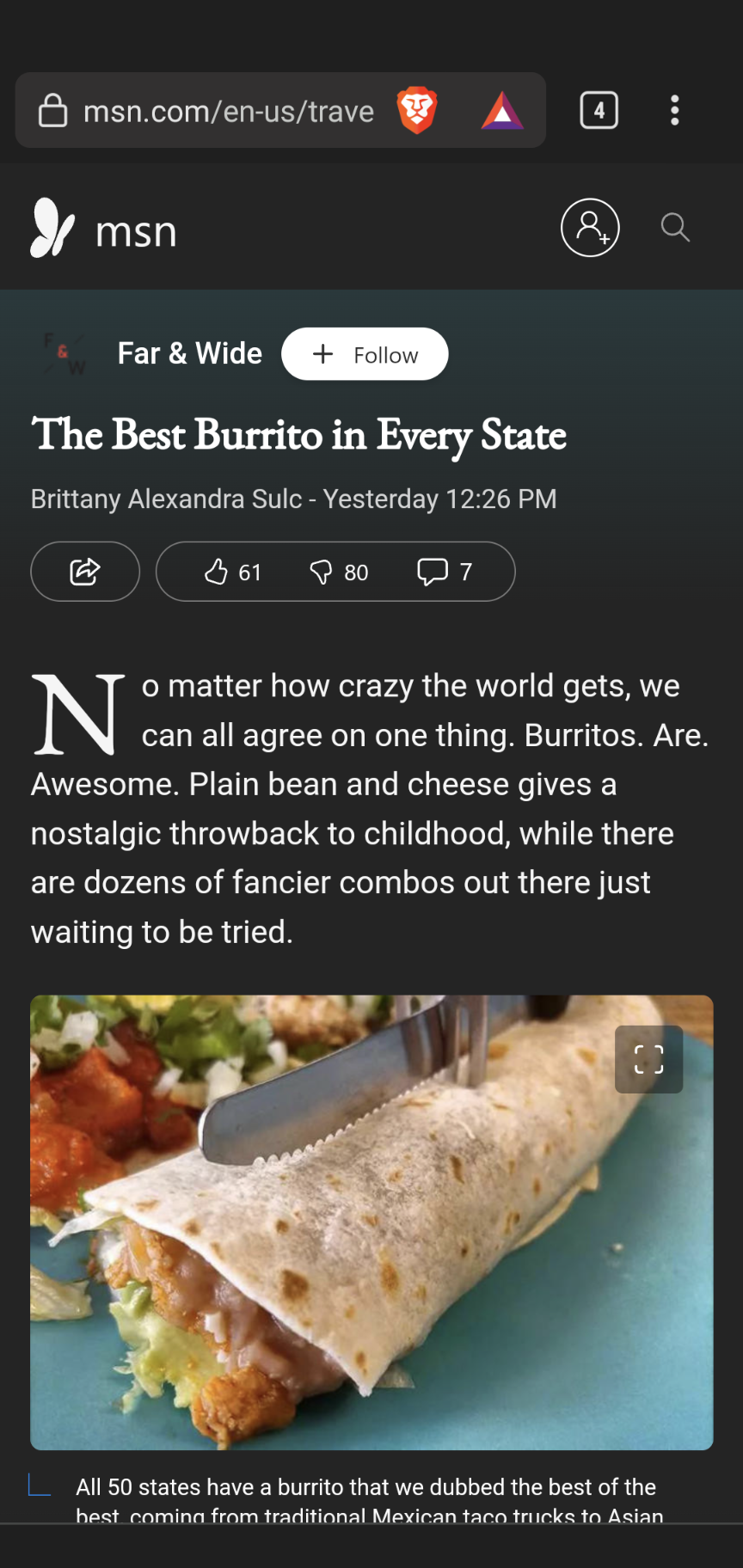Expand the burrito photo to fullscreen
This screenshot has height=1568, width=743.
(x=648, y=1059)
